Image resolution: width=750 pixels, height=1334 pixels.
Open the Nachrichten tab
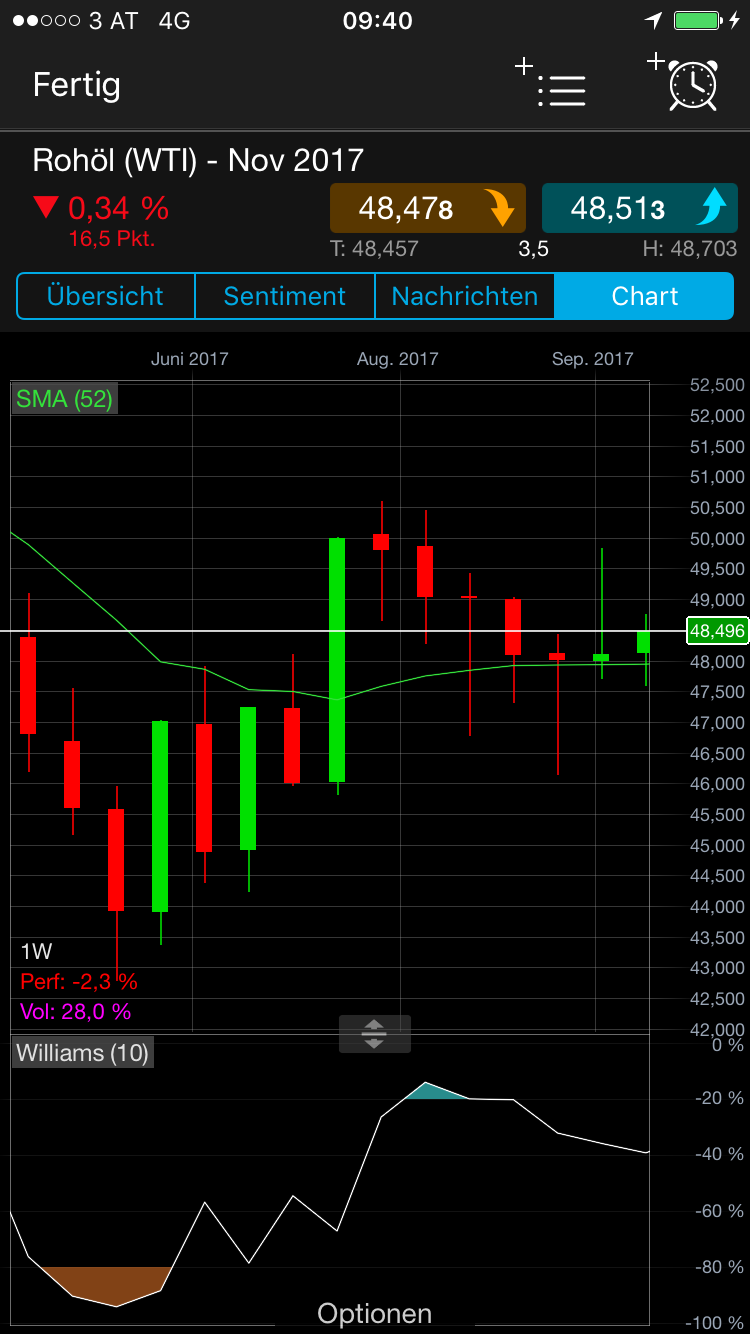pyautogui.click(x=464, y=296)
